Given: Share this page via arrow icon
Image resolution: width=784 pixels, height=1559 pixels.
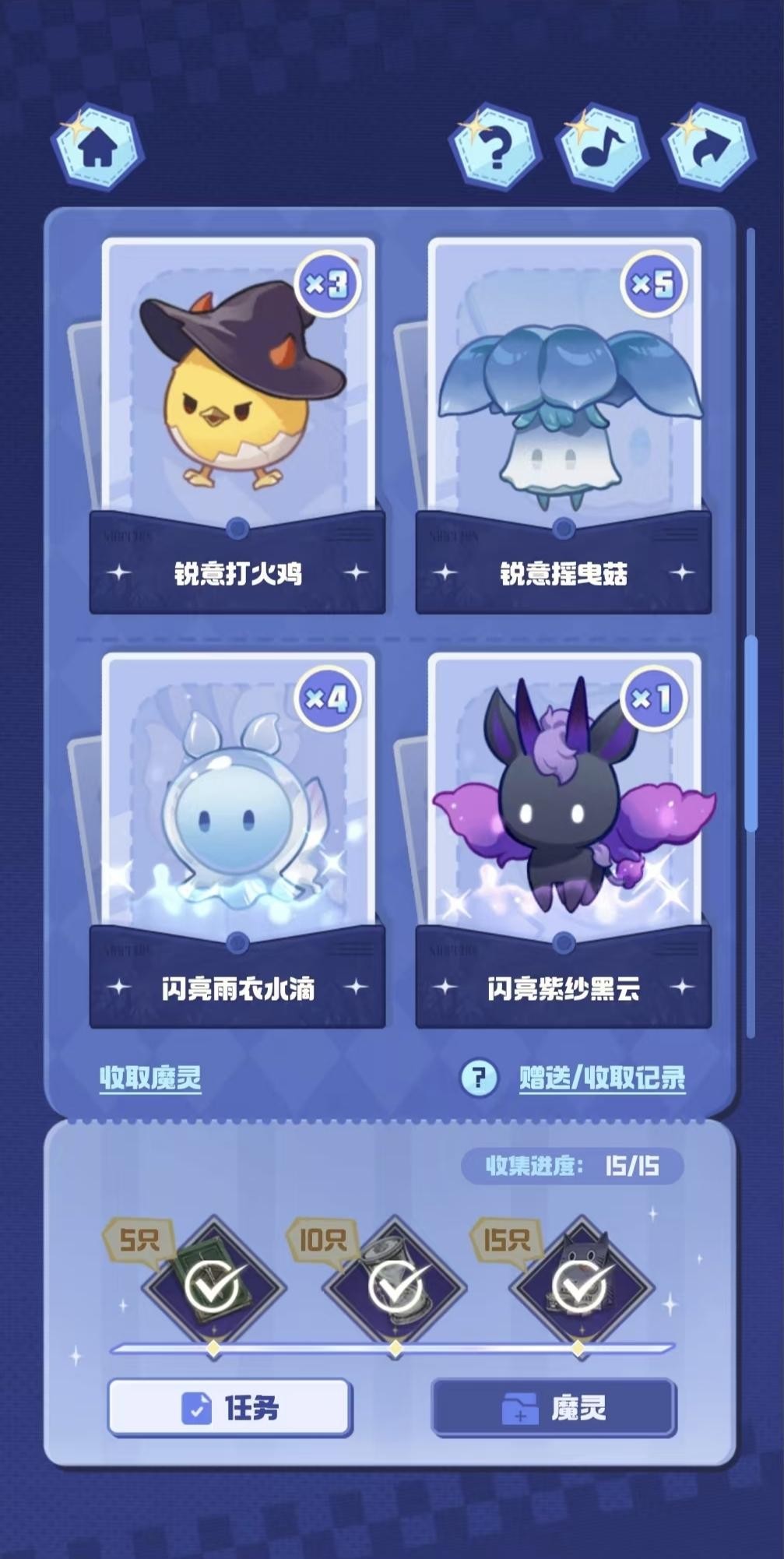Looking at the screenshot, I should (x=708, y=148).
